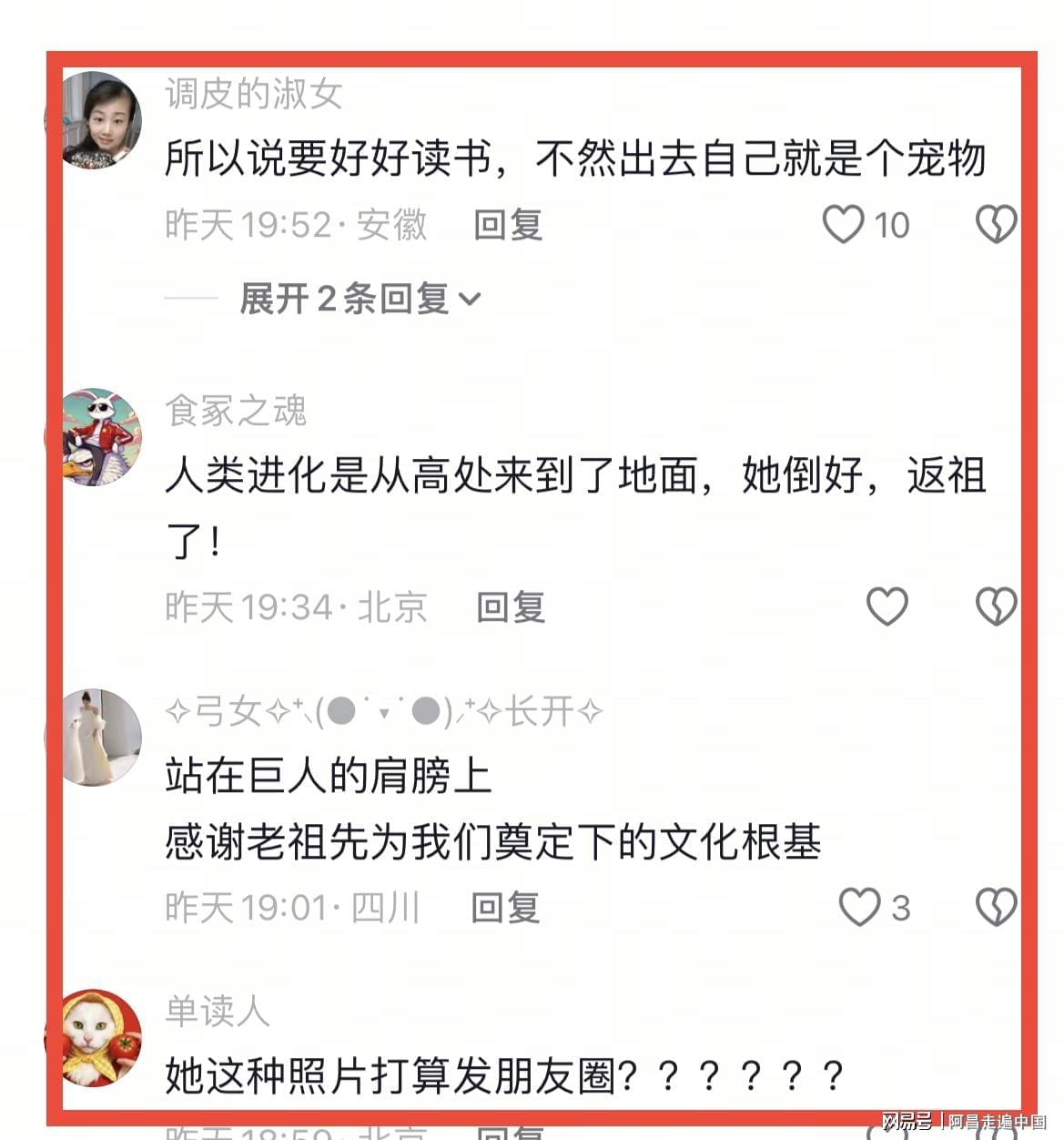1064x1140 pixels.
Task: Reply to 调皮的淑女's comment
Action: coord(508,225)
